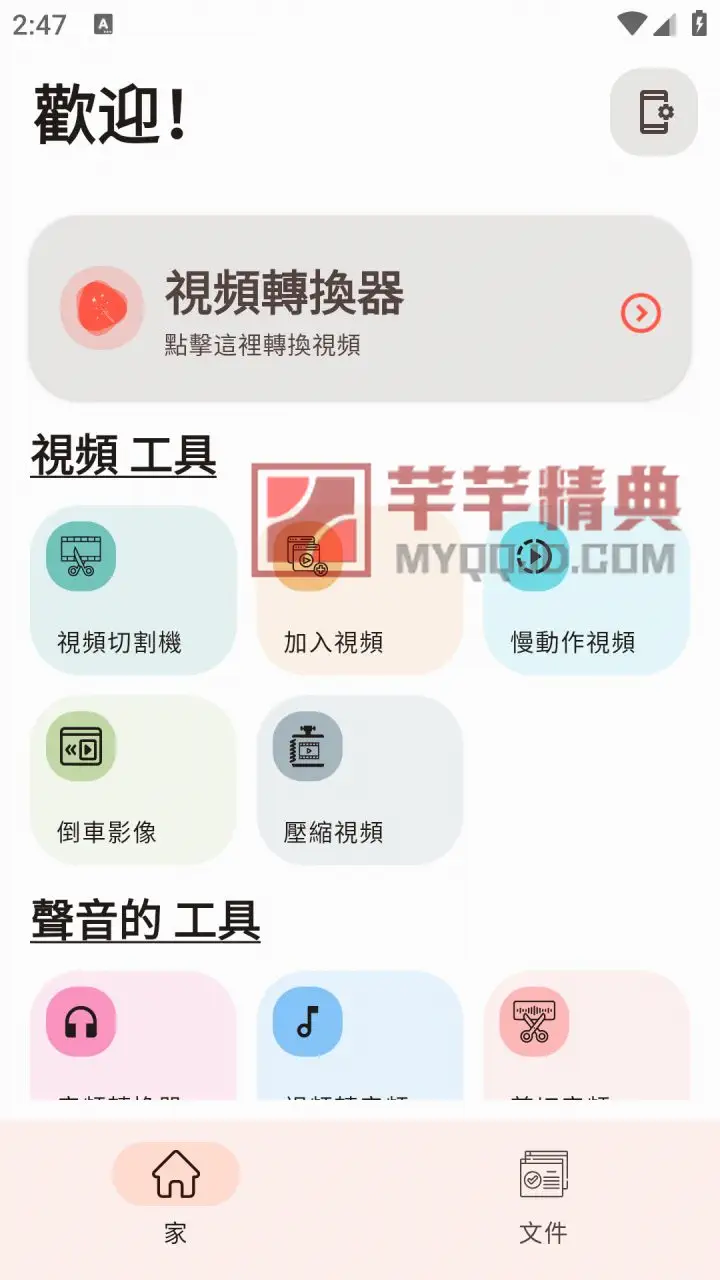This screenshot has height=1280, width=720.
Task: Switch to the 文件 files tab
Action: click(543, 1195)
